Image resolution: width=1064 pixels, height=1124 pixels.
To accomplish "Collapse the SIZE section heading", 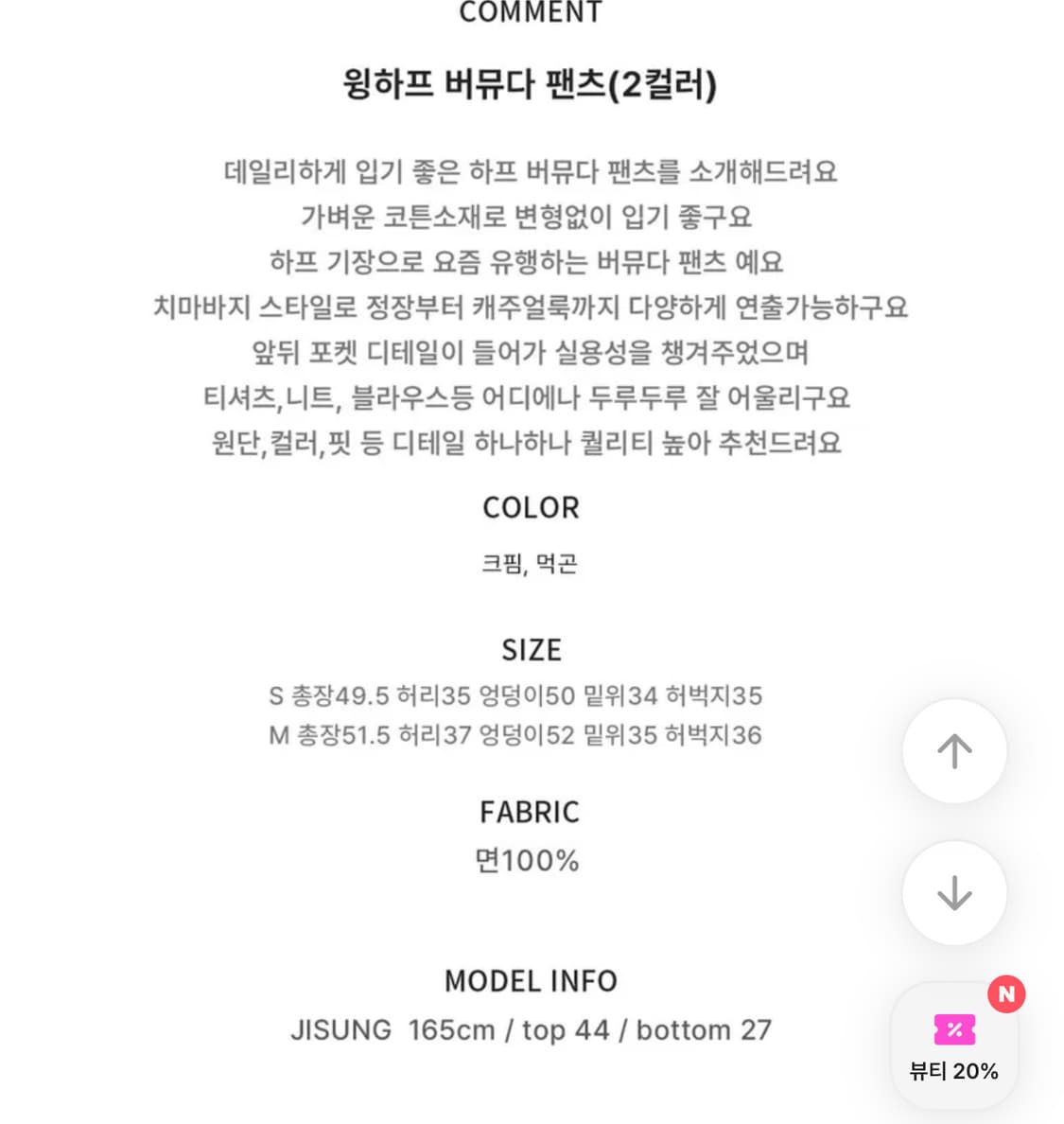I will coord(531,650).
